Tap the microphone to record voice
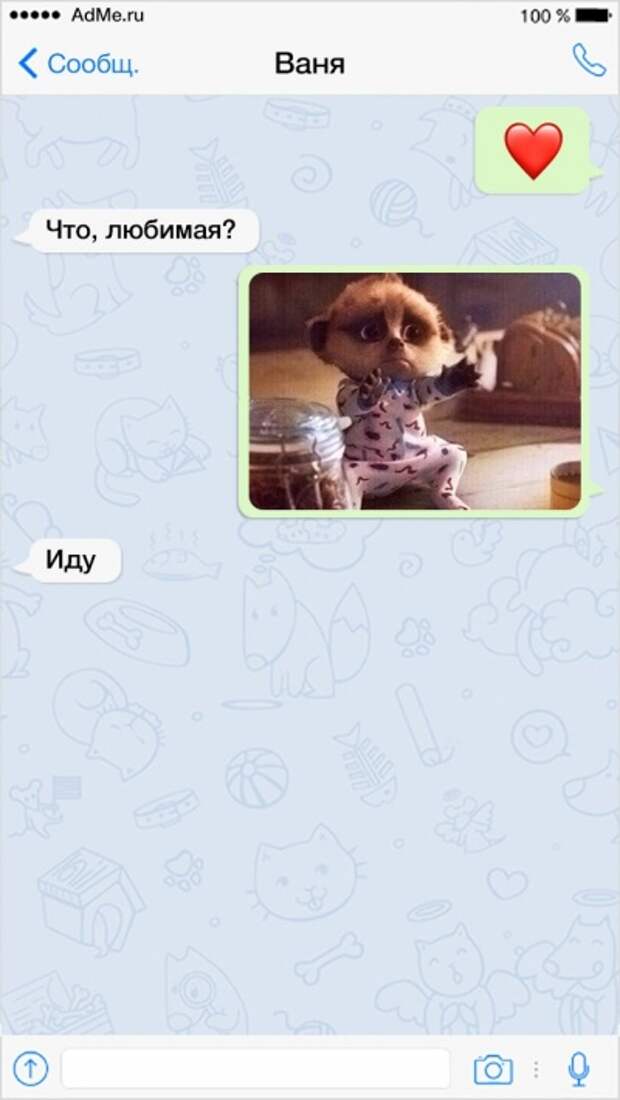Image resolution: width=620 pixels, height=1100 pixels. (578, 1069)
